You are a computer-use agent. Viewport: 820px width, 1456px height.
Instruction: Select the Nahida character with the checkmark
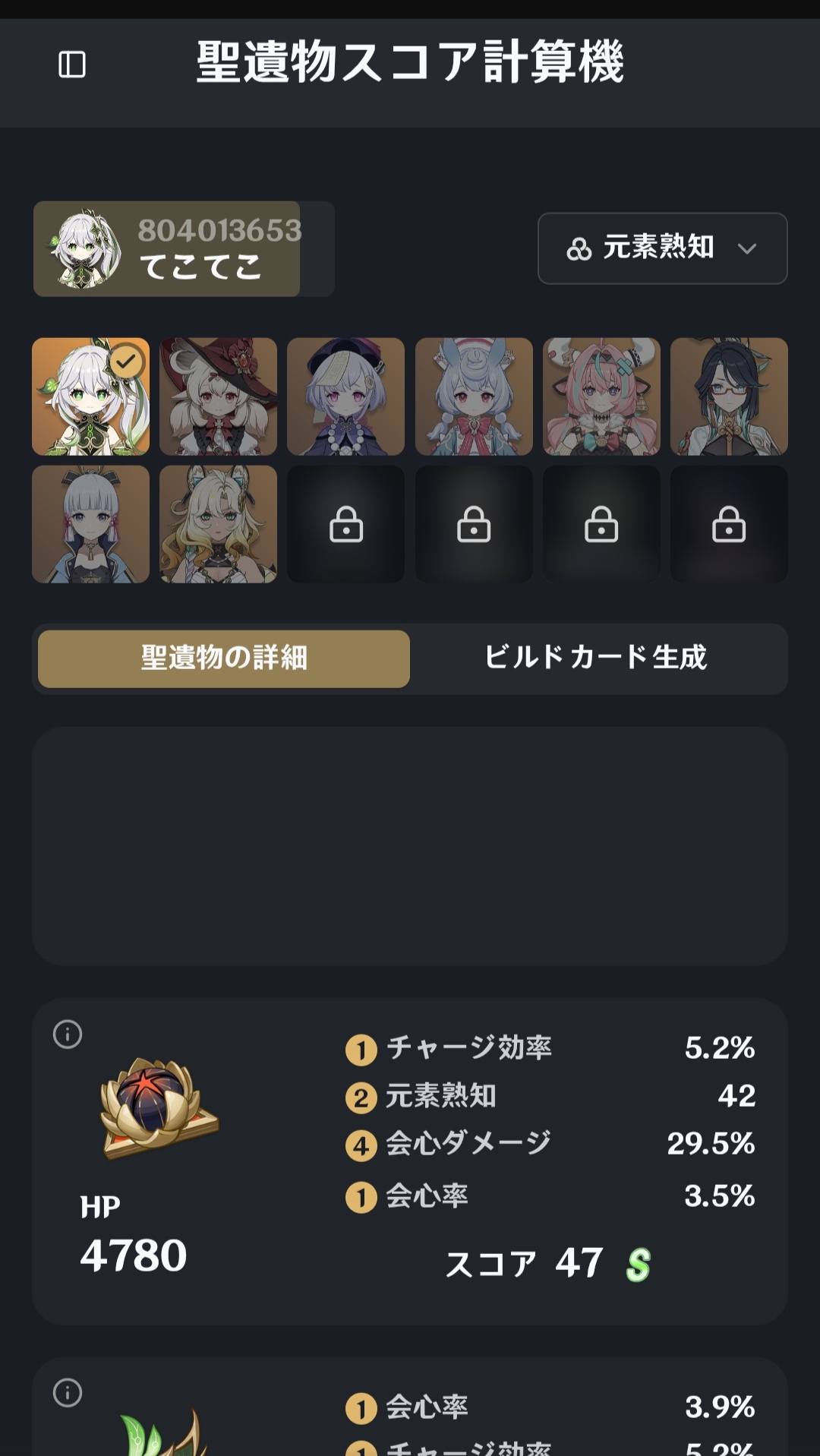(90, 396)
